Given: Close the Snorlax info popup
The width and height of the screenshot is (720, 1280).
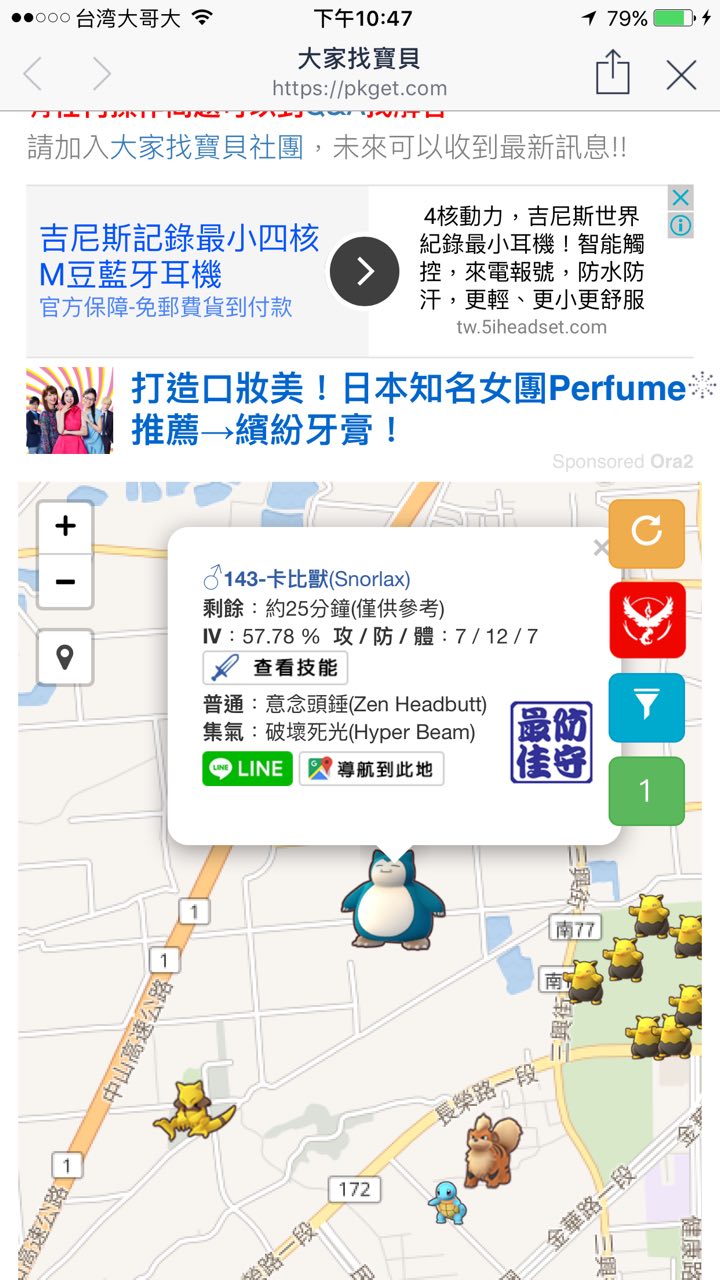Looking at the screenshot, I should pyautogui.click(x=600, y=548).
